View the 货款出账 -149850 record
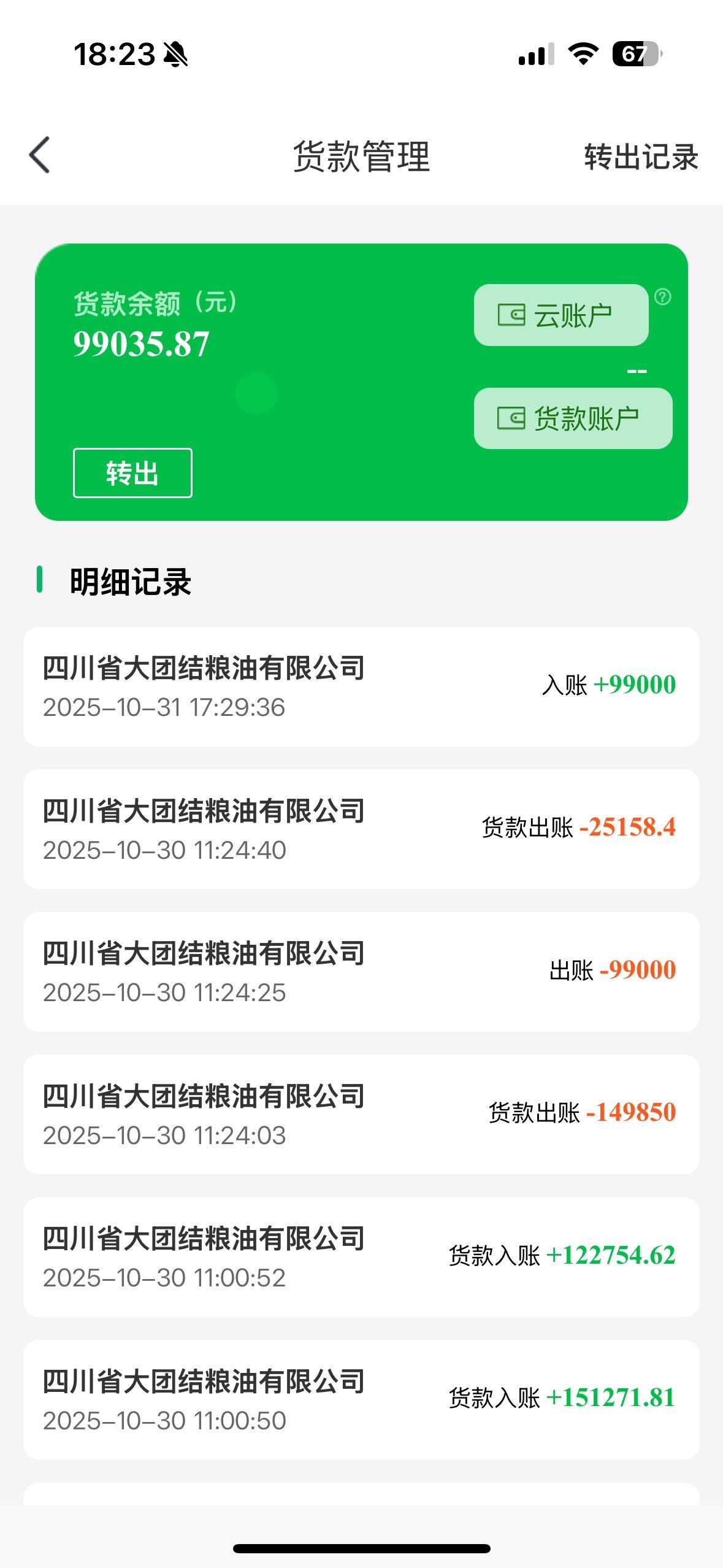This screenshot has width=723, height=1568. (x=361, y=1114)
